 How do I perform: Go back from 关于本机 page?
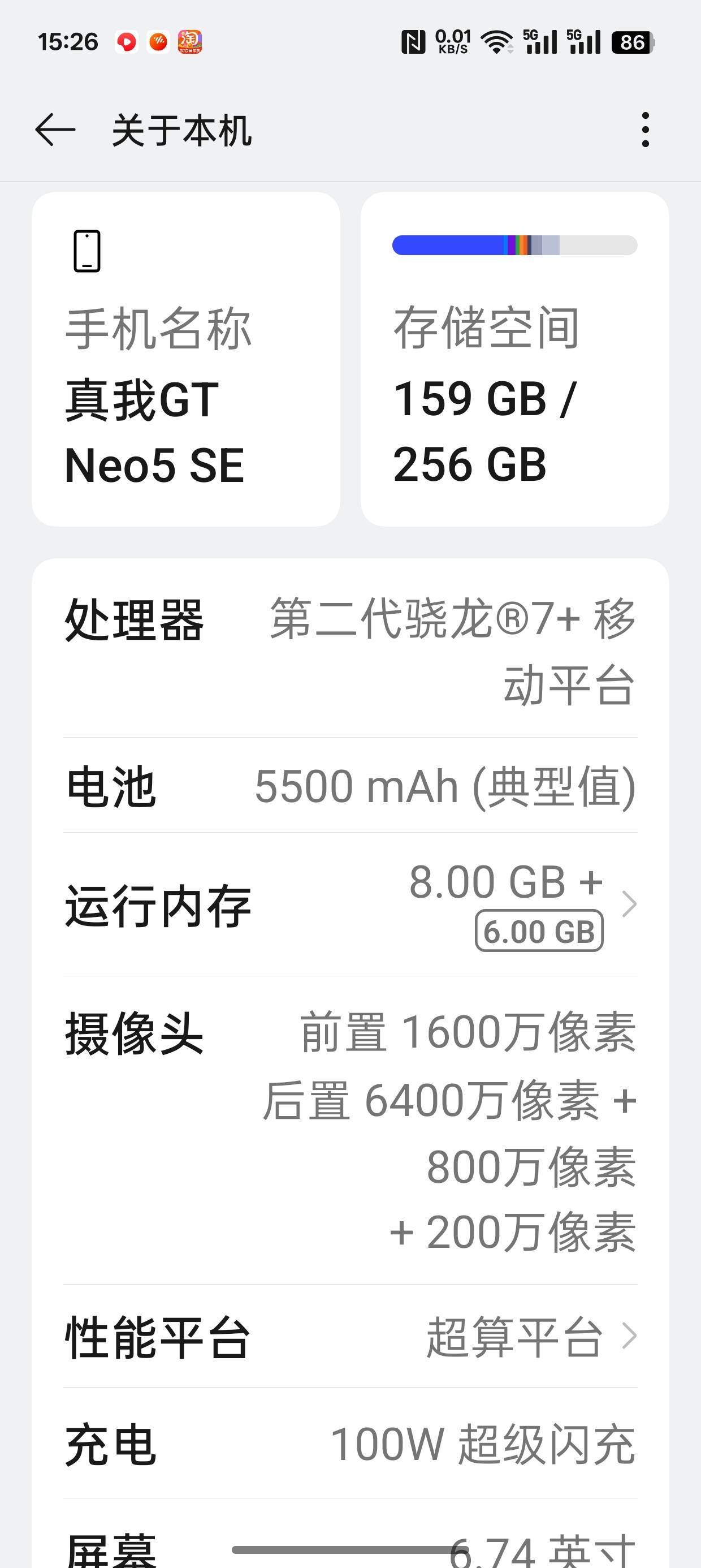55,130
